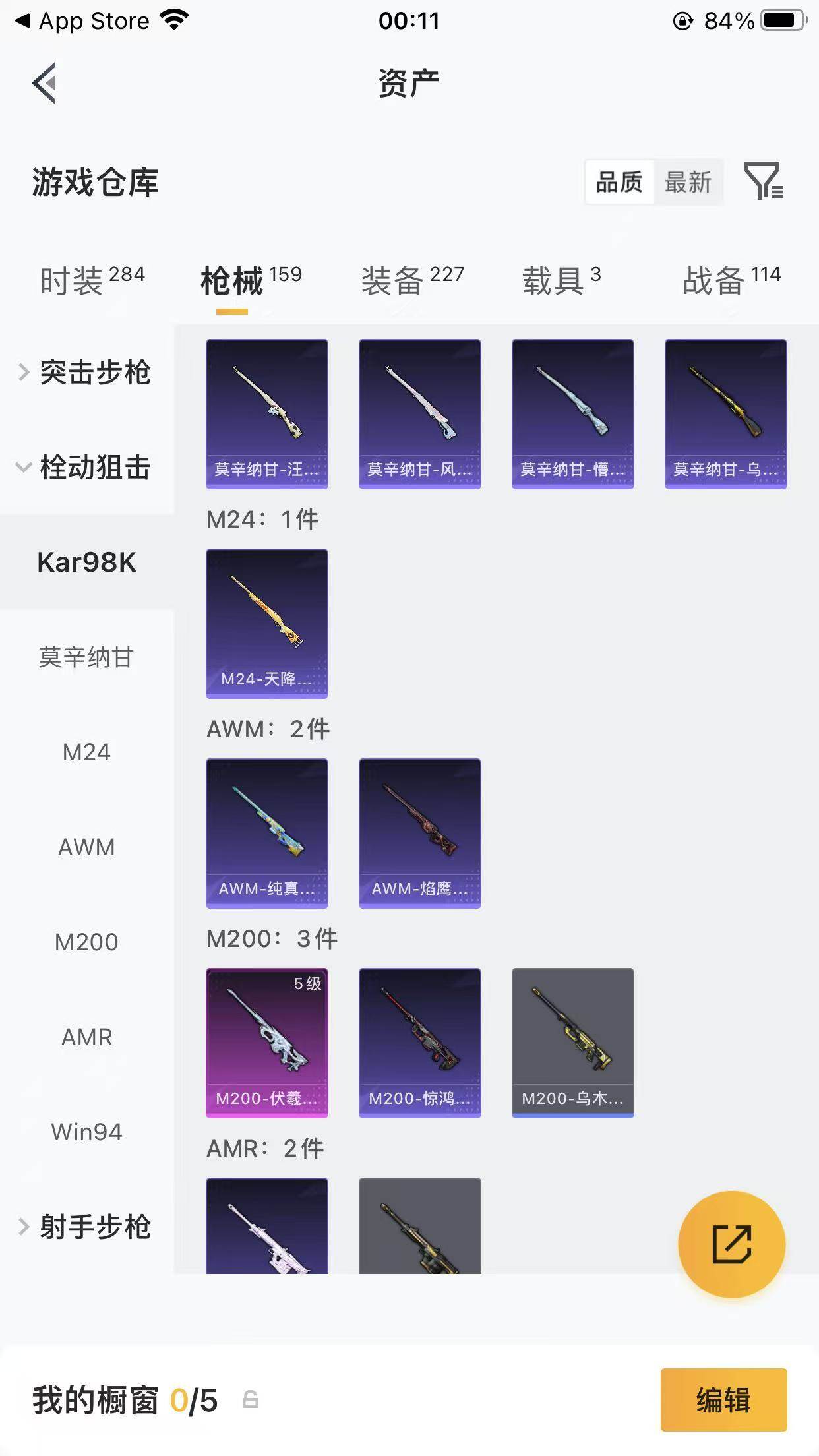Screen dimensions: 819x1456
Task: Open the M24-天降 weapon skin
Action: pyautogui.click(x=267, y=623)
